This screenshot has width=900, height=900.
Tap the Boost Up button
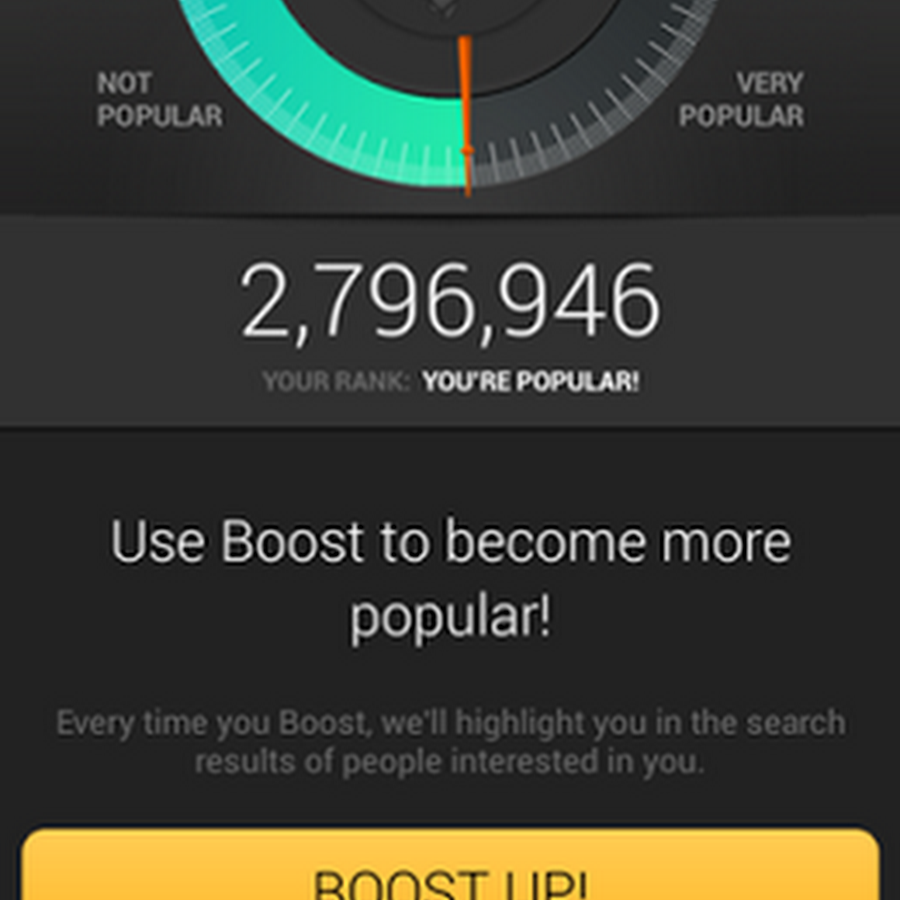(x=450, y=868)
